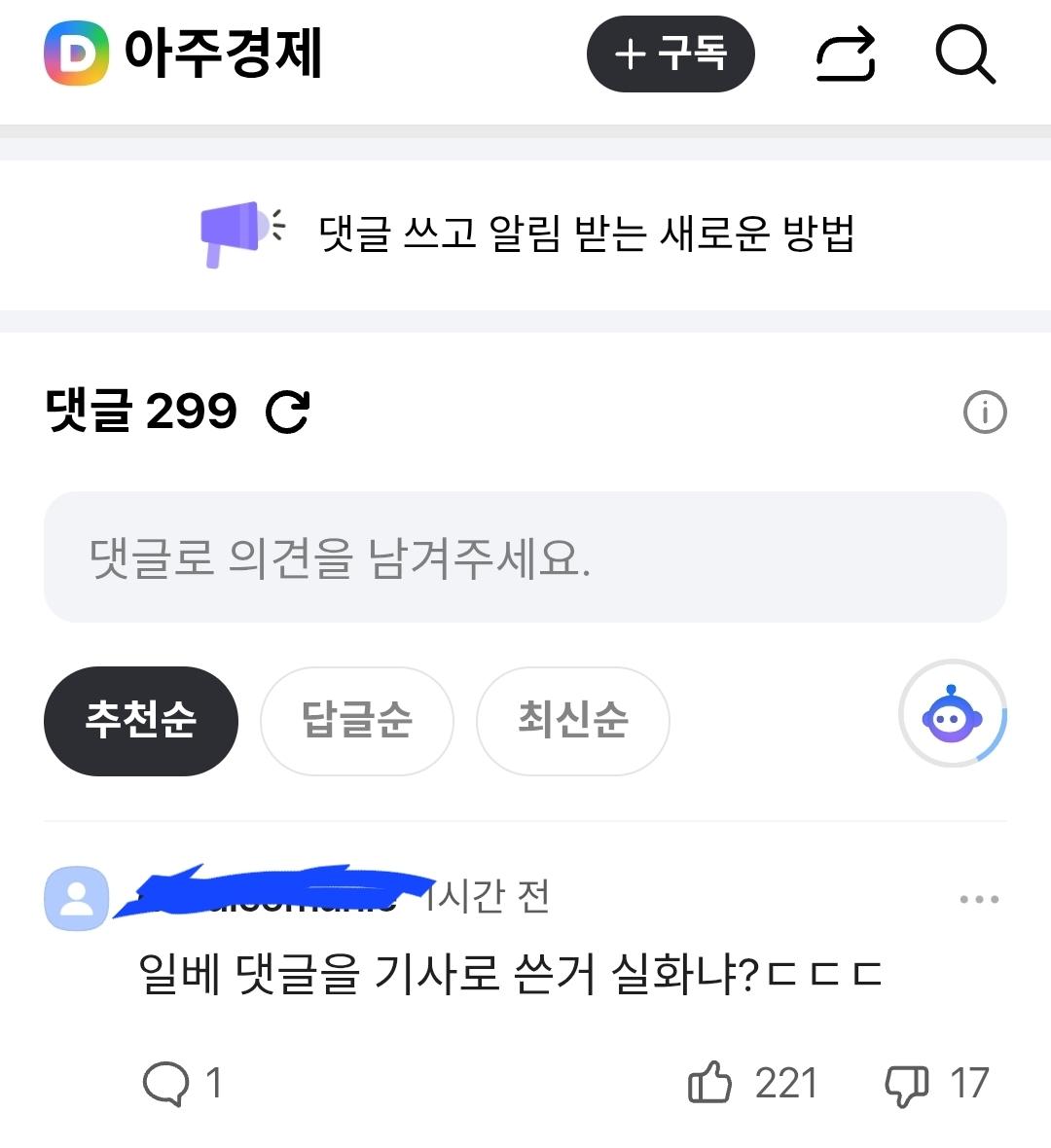1051x1148 pixels.
Task: Open the search icon in the header
Action: (966, 56)
